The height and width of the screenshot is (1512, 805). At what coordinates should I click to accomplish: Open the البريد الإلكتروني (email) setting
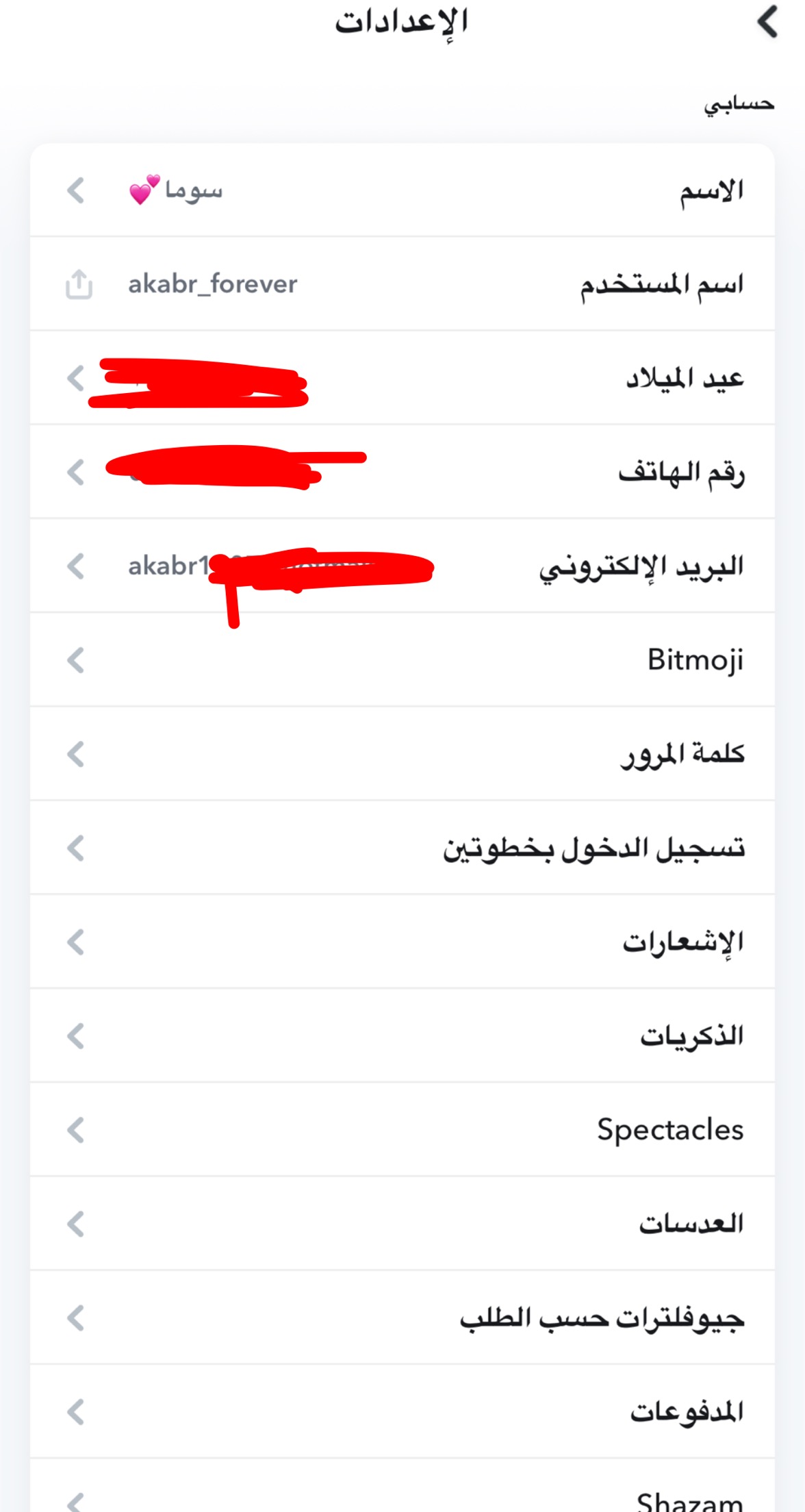coord(402,566)
